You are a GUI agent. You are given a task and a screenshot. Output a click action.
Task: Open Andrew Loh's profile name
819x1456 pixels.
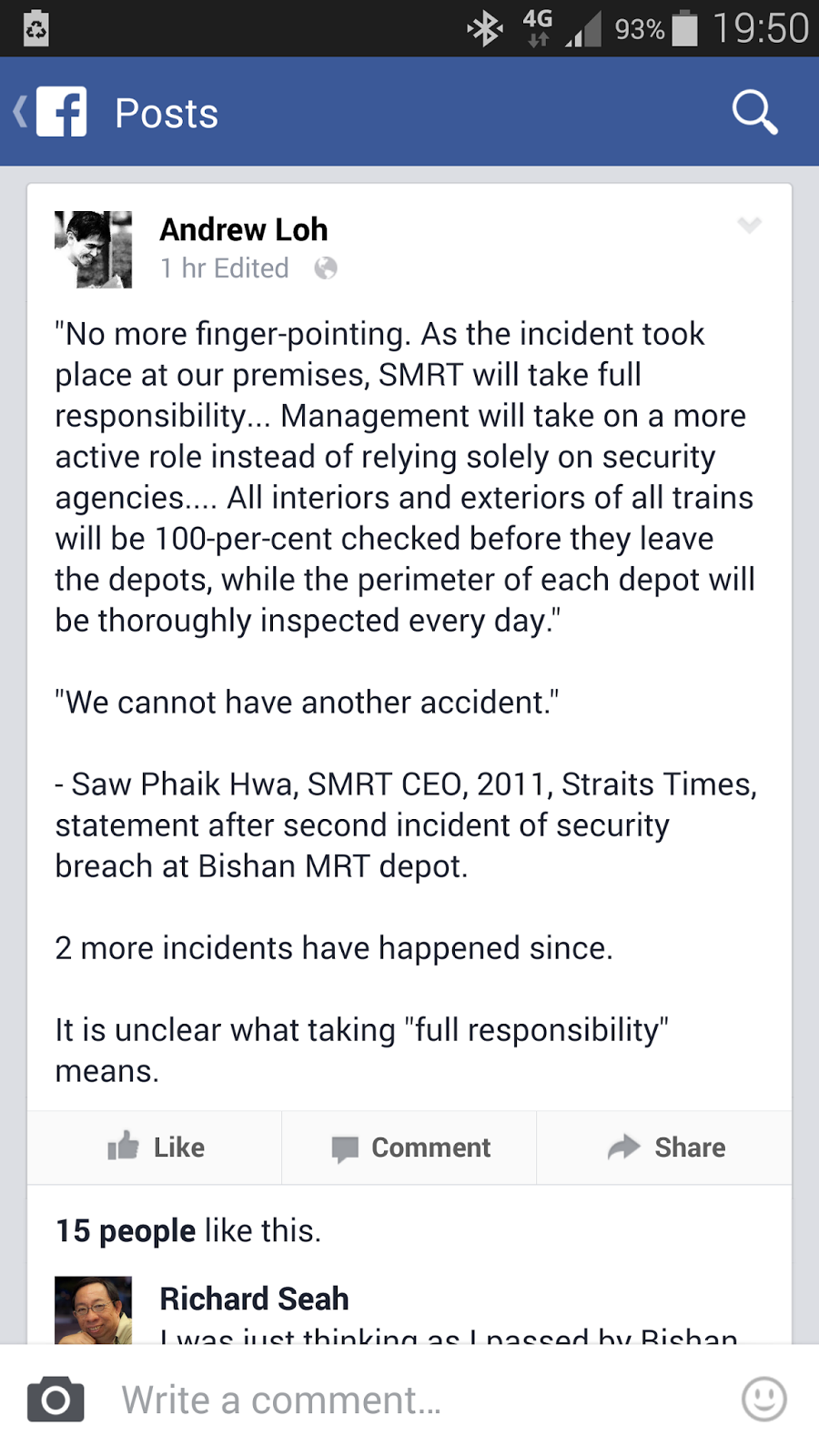coord(243,229)
